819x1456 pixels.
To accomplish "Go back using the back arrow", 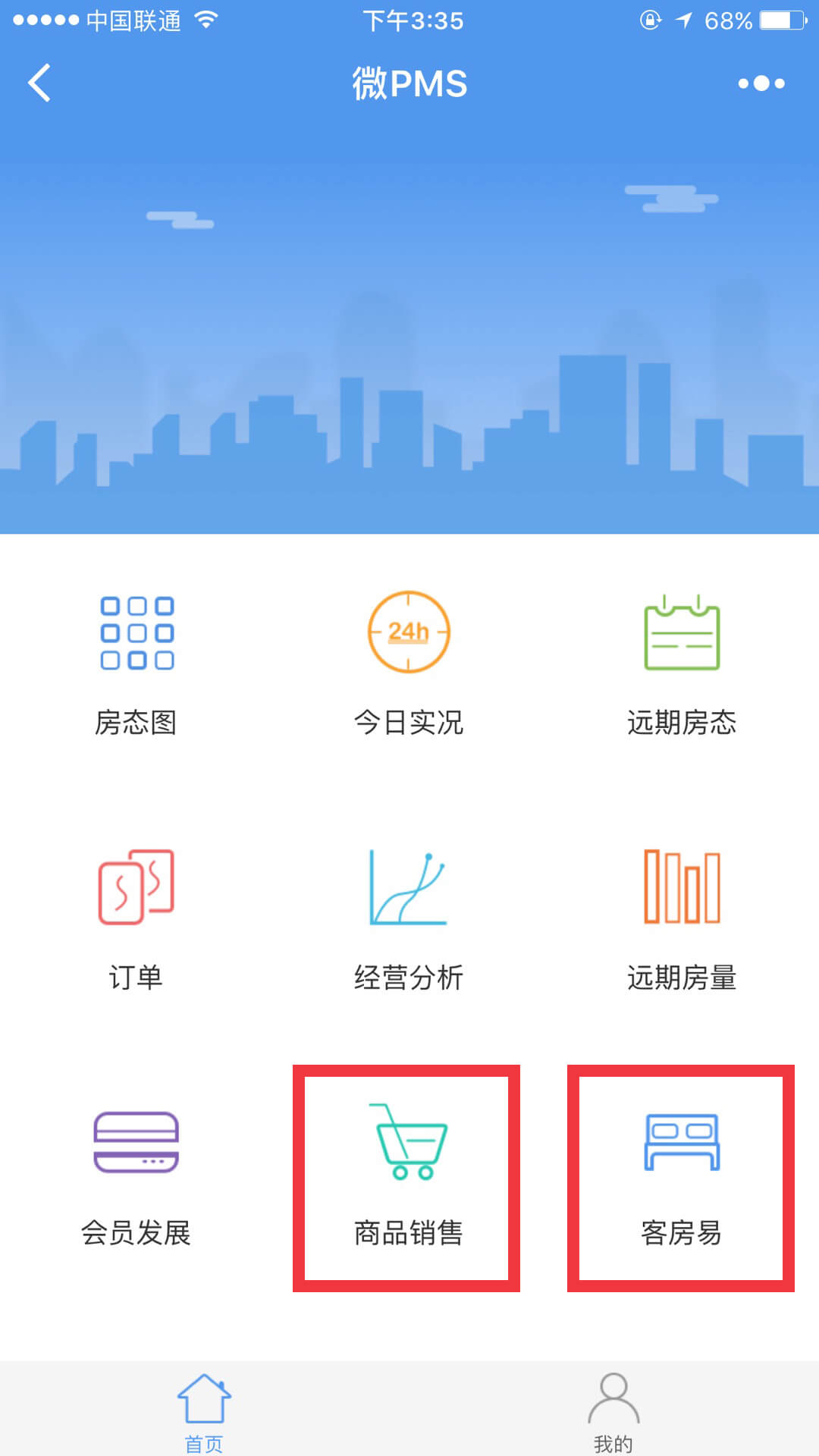I will (x=39, y=83).
